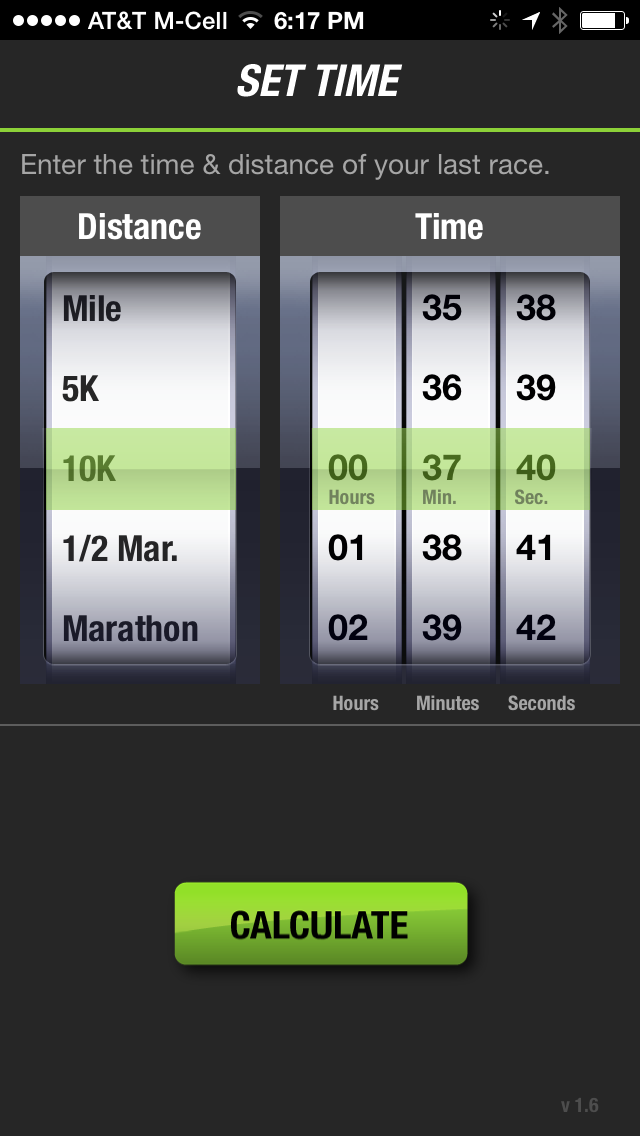Image resolution: width=640 pixels, height=1136 pixels.
Task: Set hours to 02
Action: pos(348,628)
